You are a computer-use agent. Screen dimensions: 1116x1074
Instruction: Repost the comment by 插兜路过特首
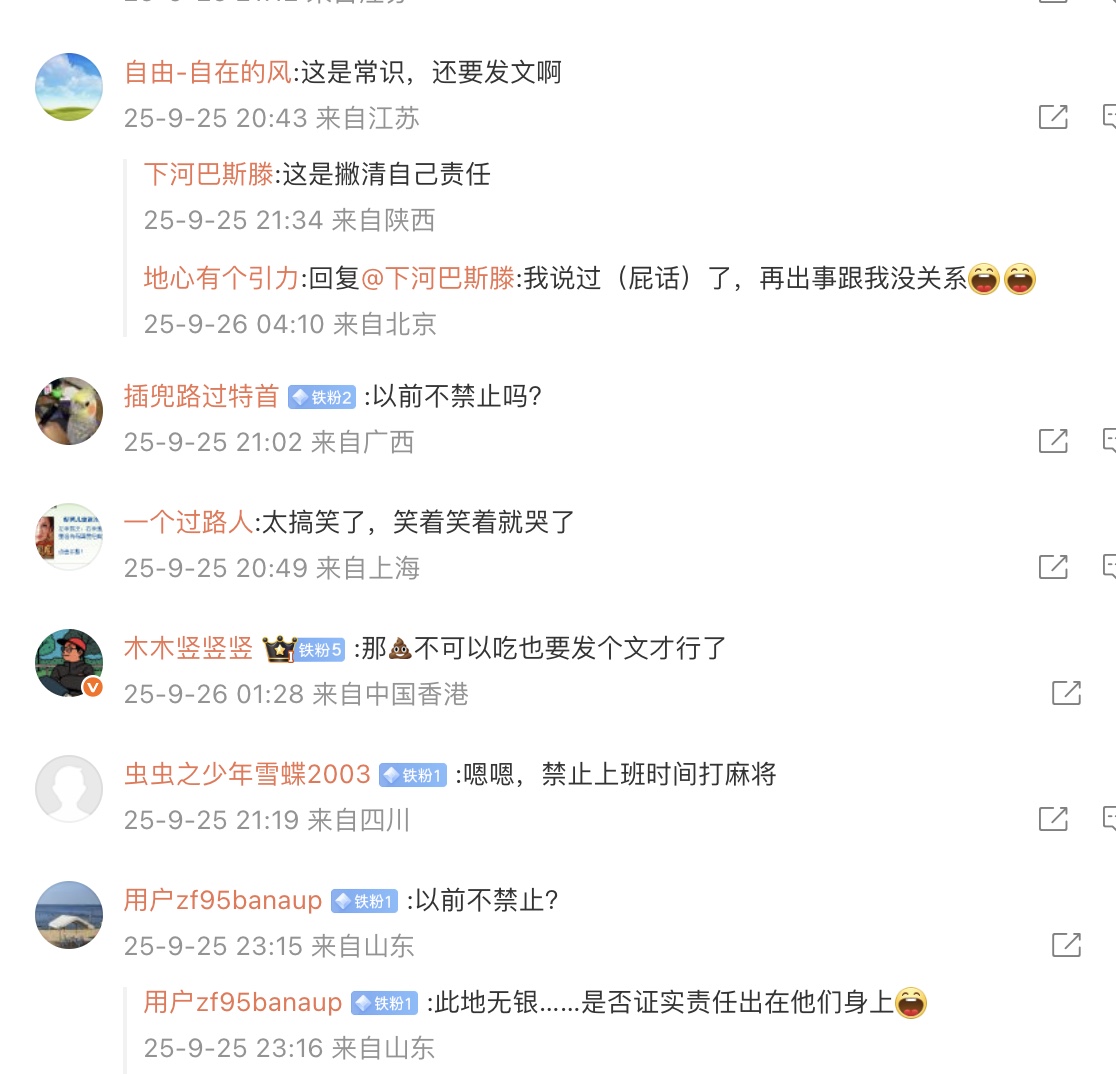tap(1053, 441)
